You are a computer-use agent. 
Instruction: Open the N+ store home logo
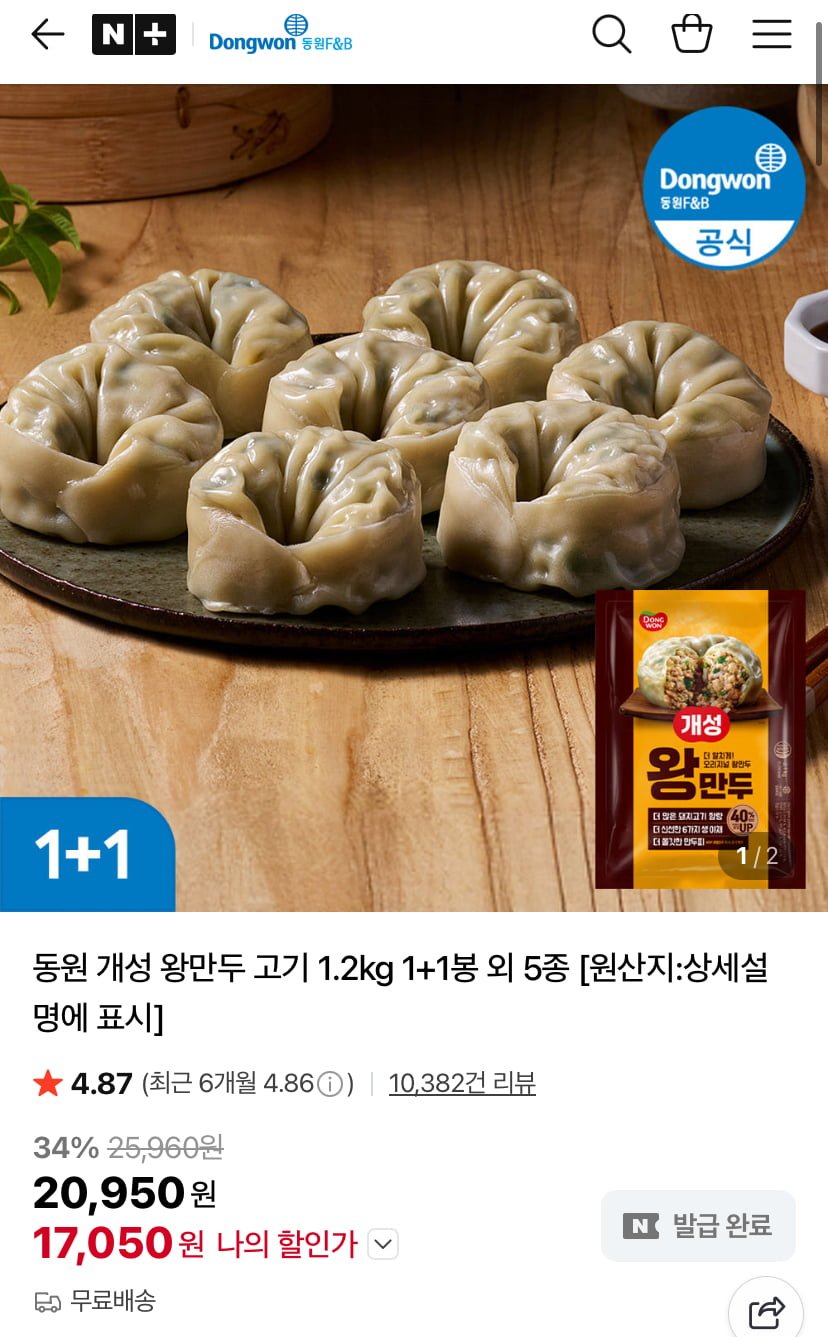tap(134, 35)
